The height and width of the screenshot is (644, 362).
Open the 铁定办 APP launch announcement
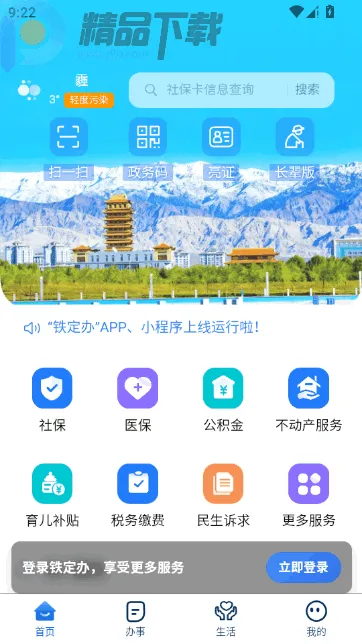pyautogui.click(x=141, y=328)
